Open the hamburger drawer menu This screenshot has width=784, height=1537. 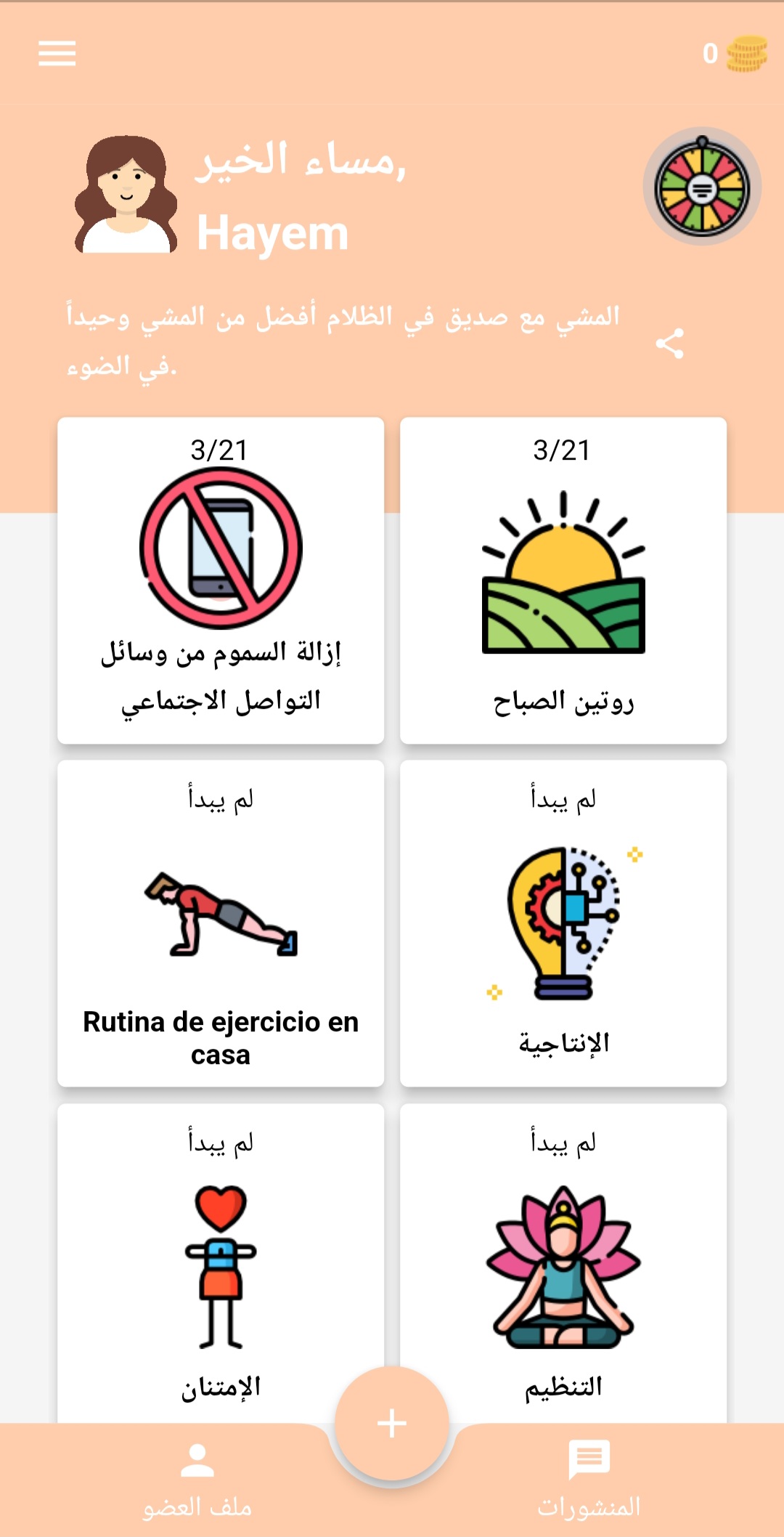[57, 53]
